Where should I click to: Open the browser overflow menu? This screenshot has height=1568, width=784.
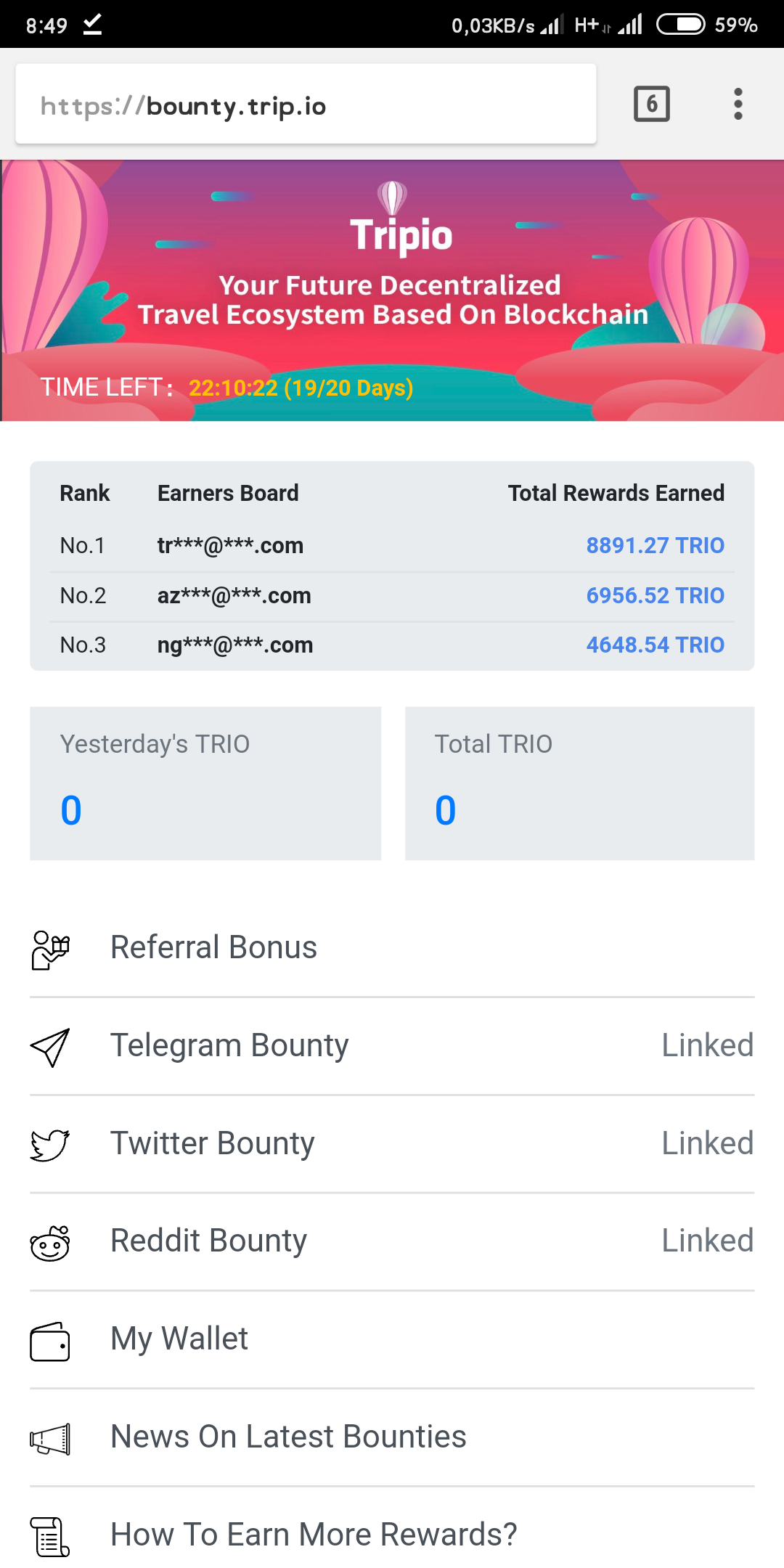pyautogui.click(x=738, y=104)
